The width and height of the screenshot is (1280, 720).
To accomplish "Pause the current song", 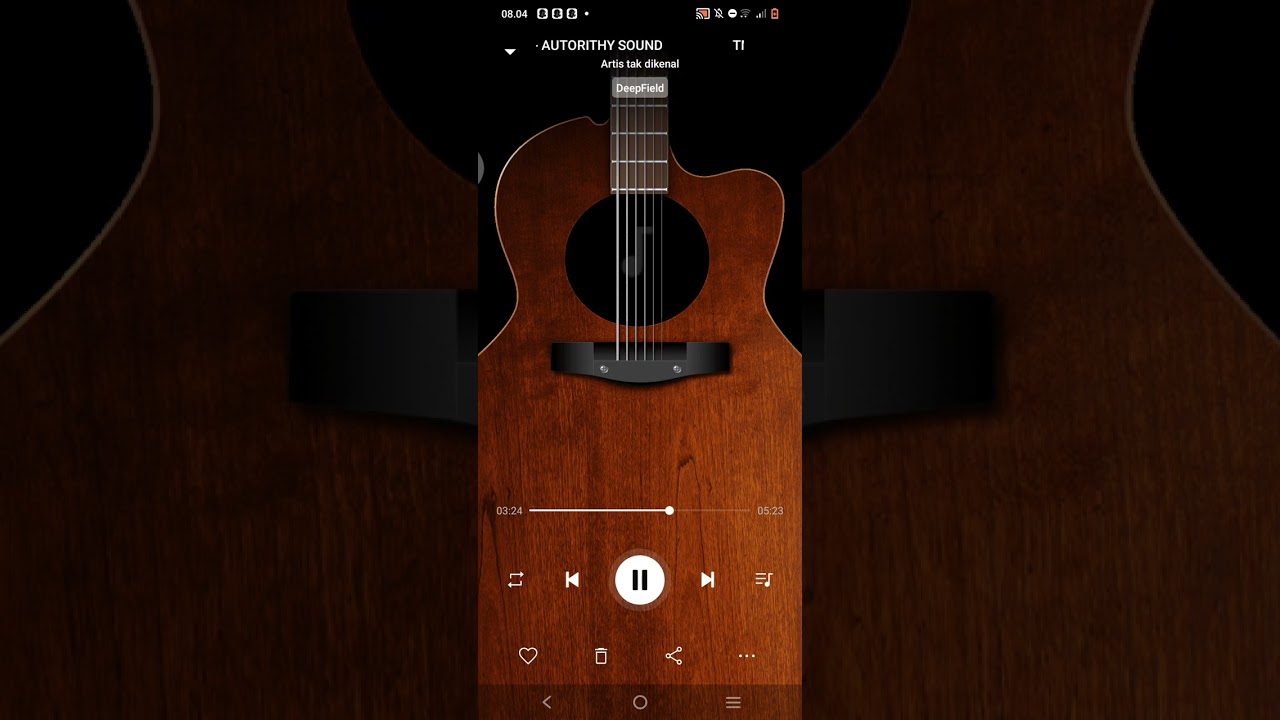I will click(x=640, y=580).
